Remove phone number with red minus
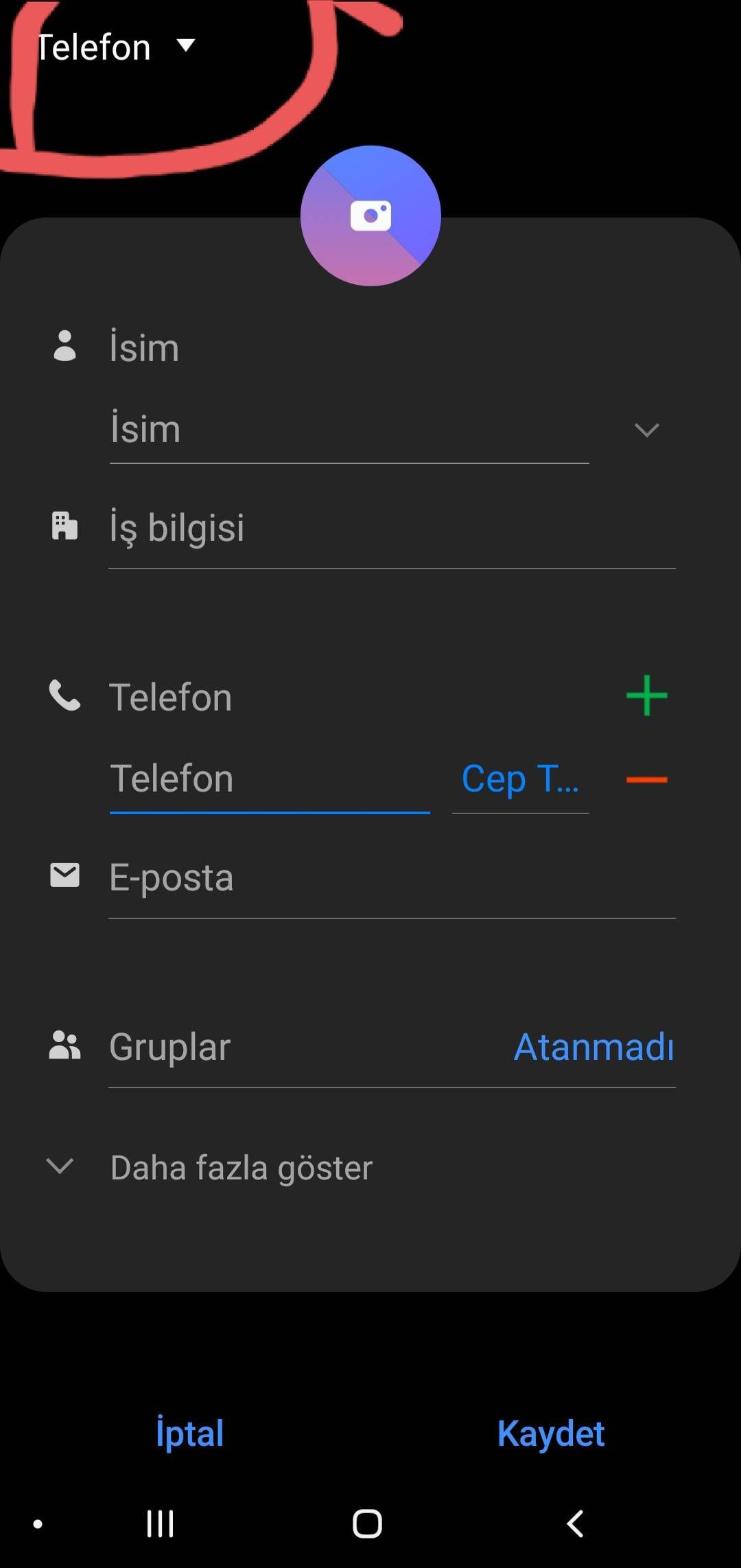The height and width of the screenshot is (1568, 741). (646, 779)
